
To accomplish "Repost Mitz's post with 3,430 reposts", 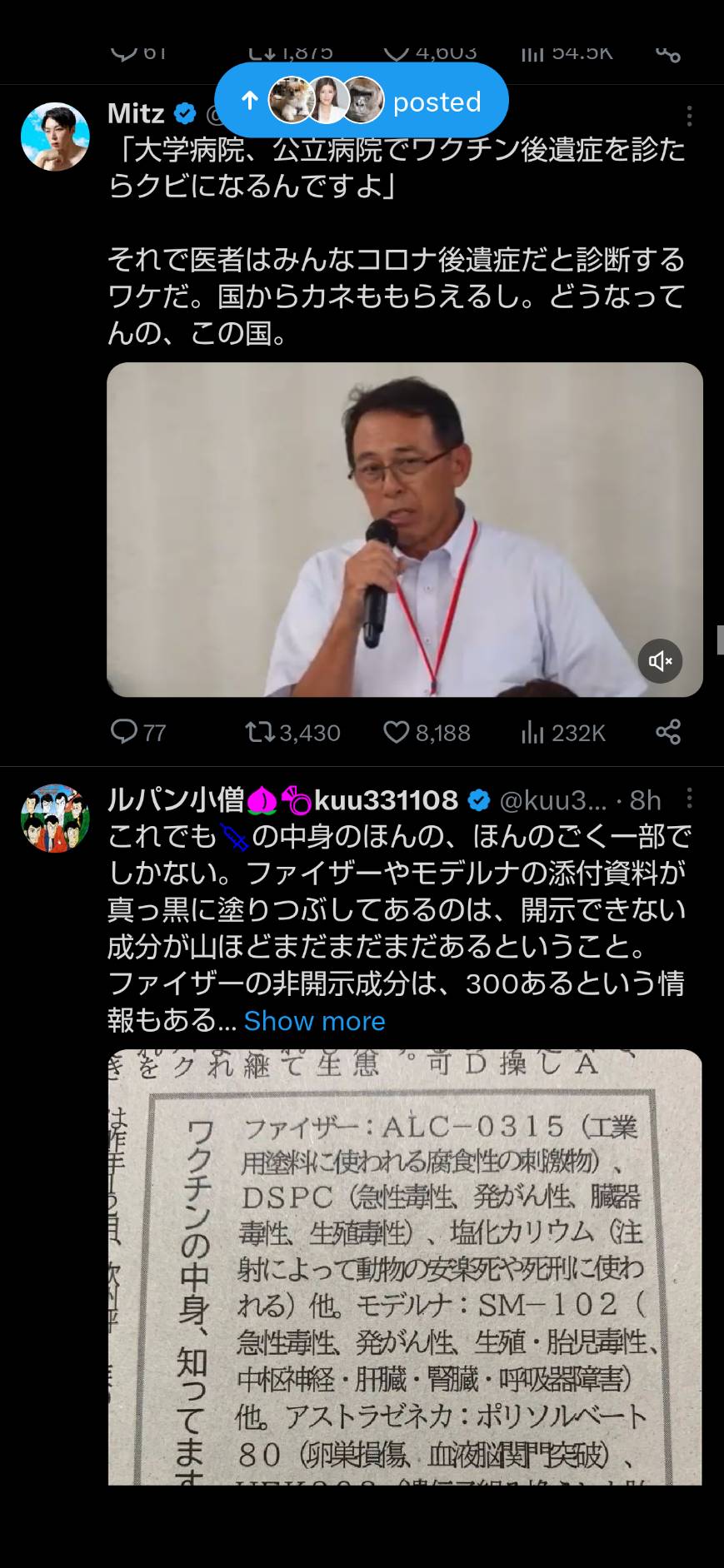I will tap(292, 733).
